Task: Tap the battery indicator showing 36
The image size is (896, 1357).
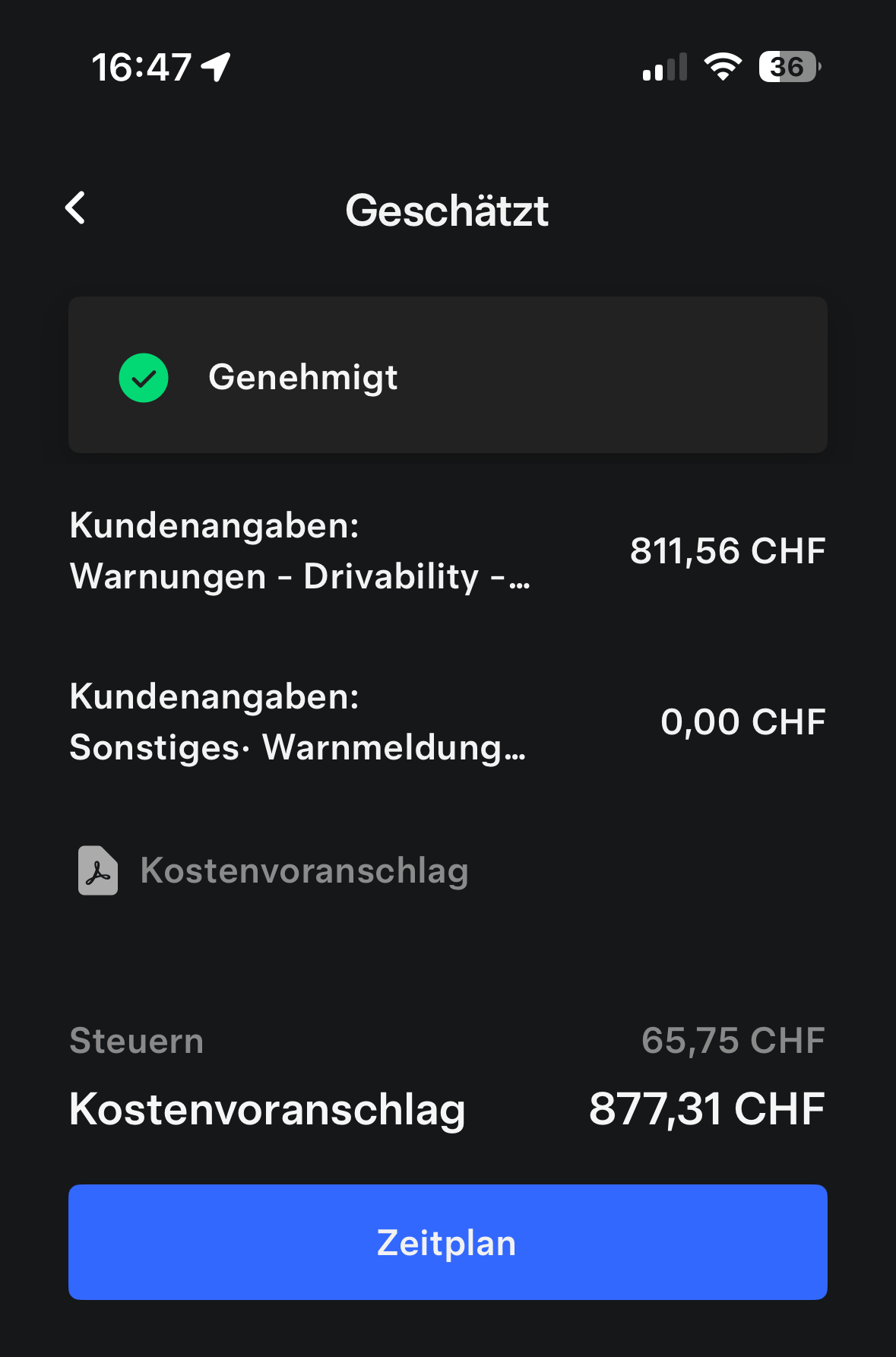Action: point(789,68)
